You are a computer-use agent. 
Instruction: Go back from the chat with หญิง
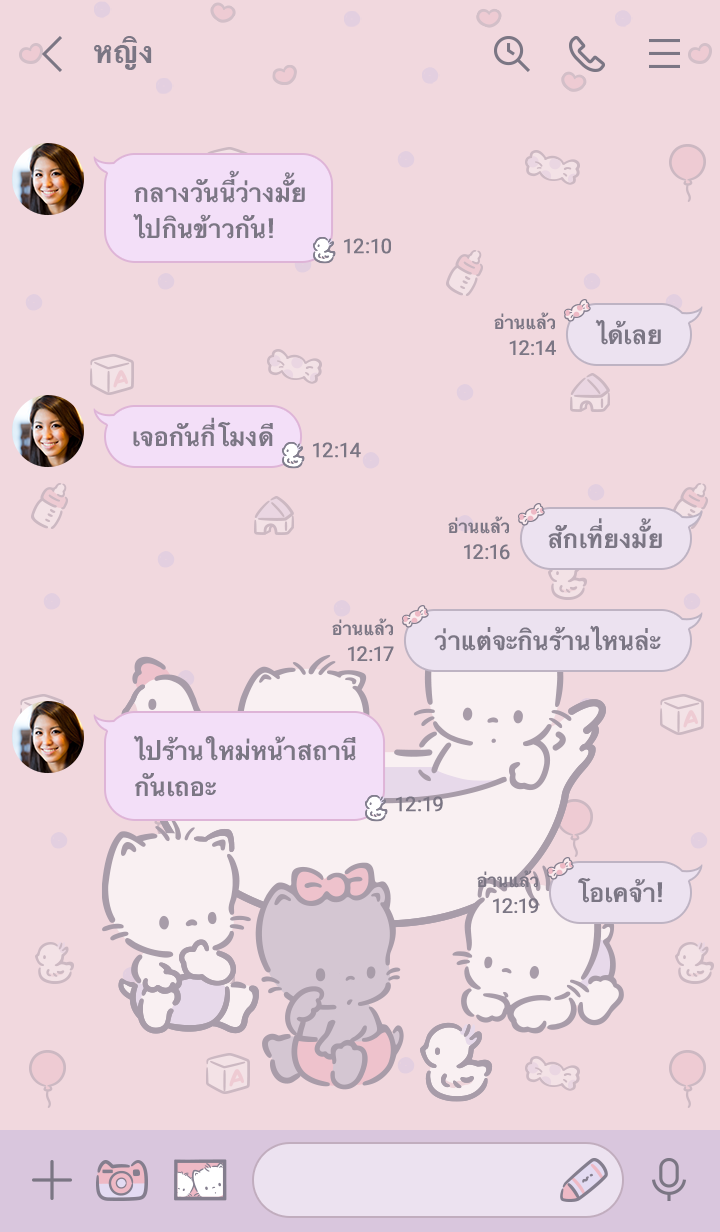[50, 54]
